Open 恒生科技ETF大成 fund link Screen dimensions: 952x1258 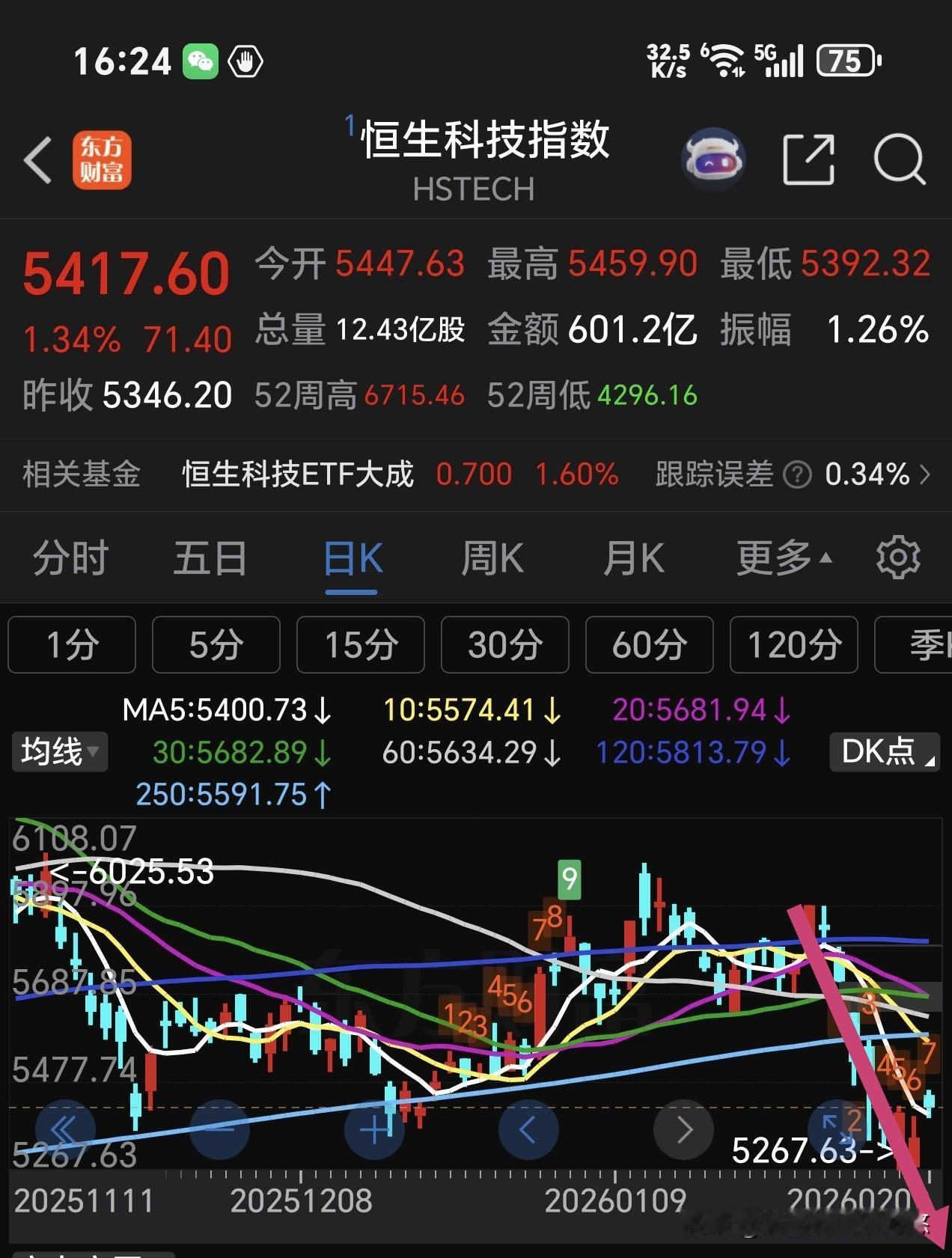pyautogui.click(x=297, y=475)
